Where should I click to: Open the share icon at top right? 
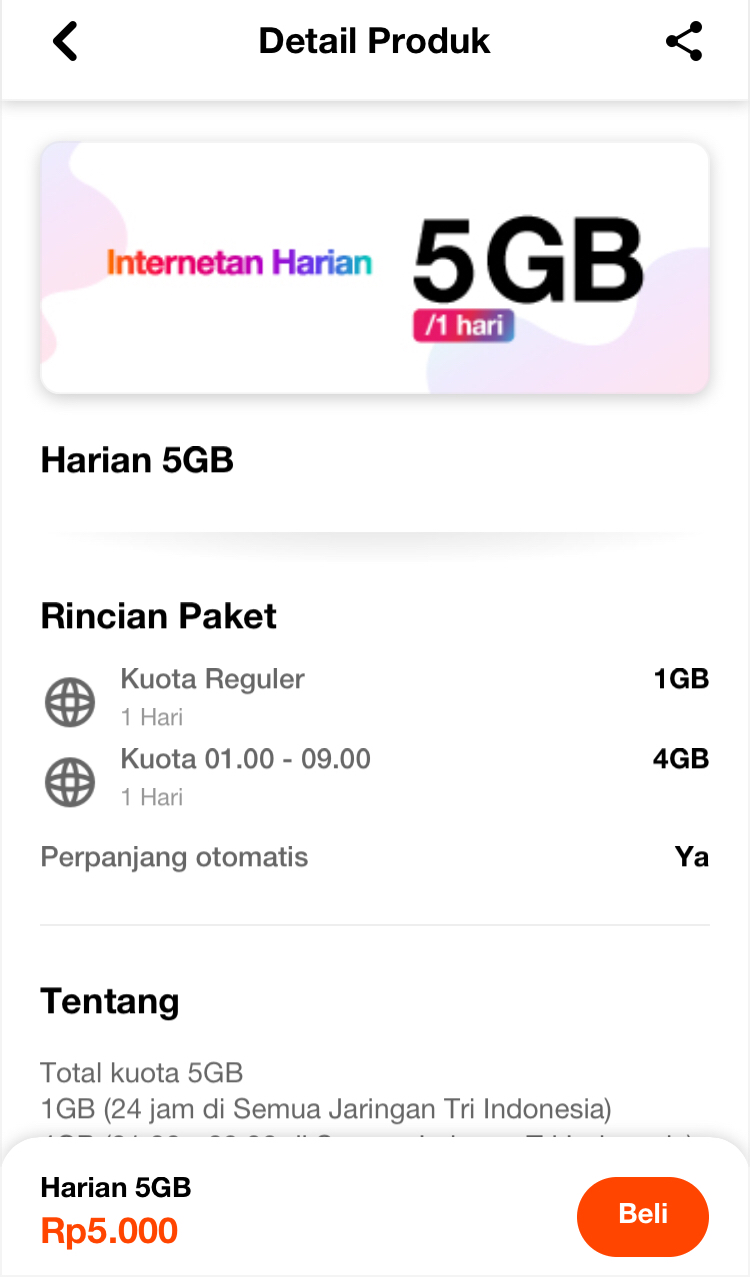tap(684, 41)
